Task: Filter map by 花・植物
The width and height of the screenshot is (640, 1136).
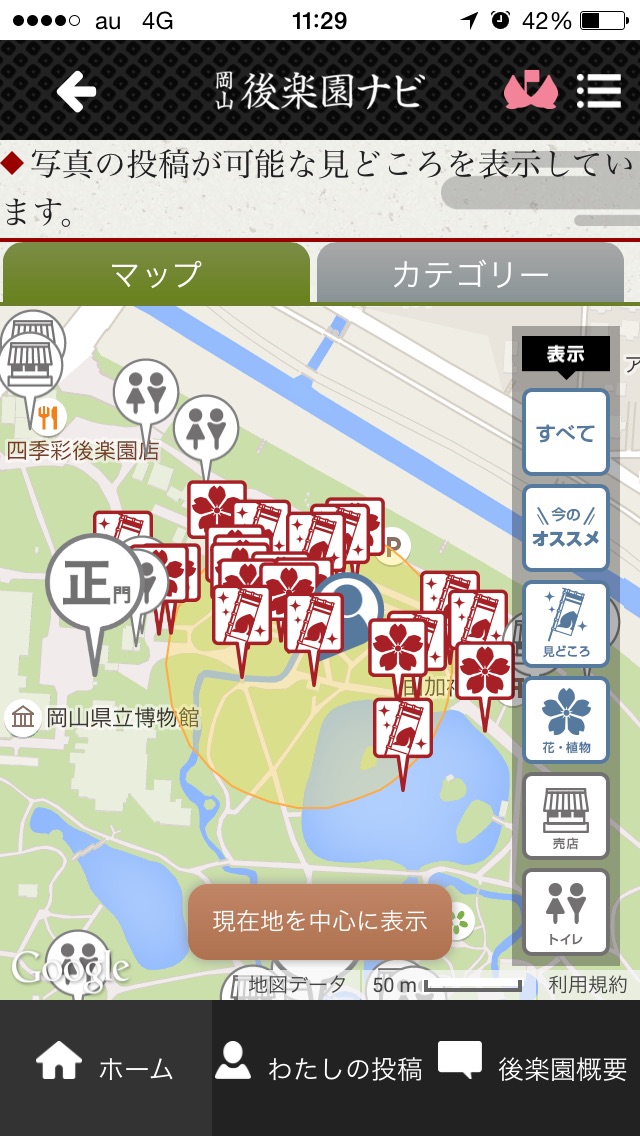Action: 565,720
